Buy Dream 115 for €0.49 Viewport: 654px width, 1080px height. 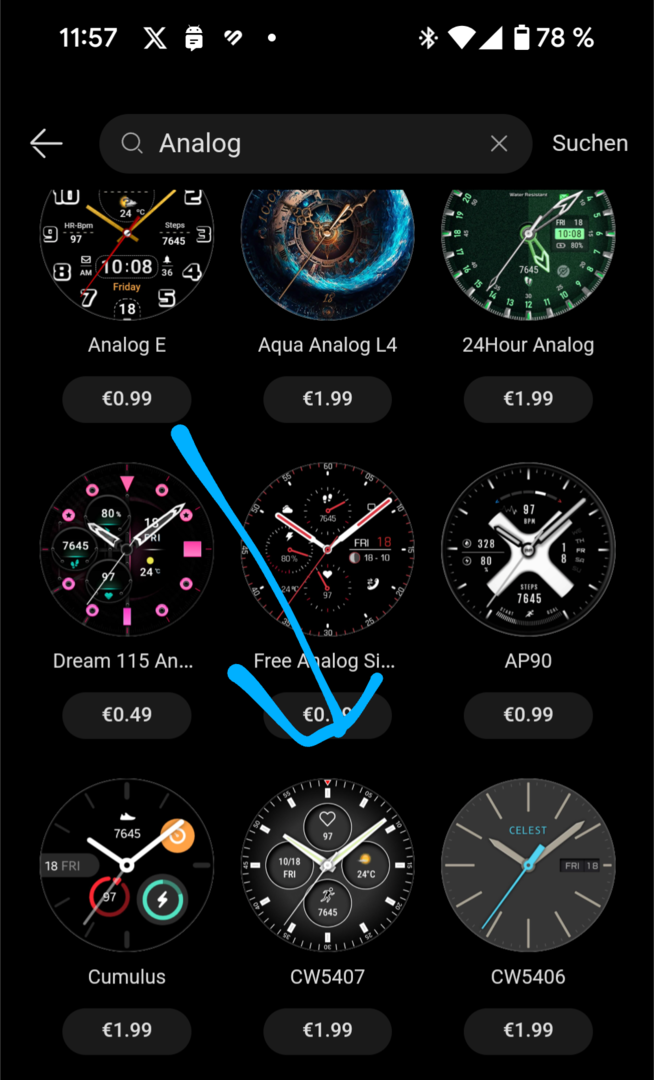coord(127,715)
